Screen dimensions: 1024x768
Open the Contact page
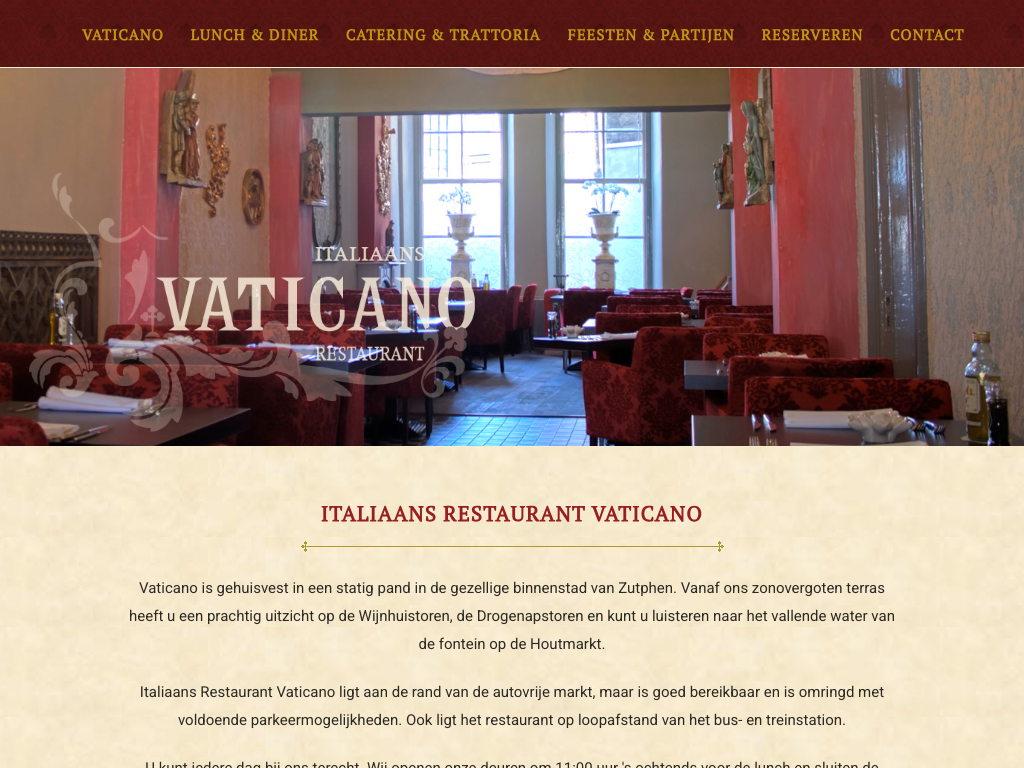(x=926, y=35)
